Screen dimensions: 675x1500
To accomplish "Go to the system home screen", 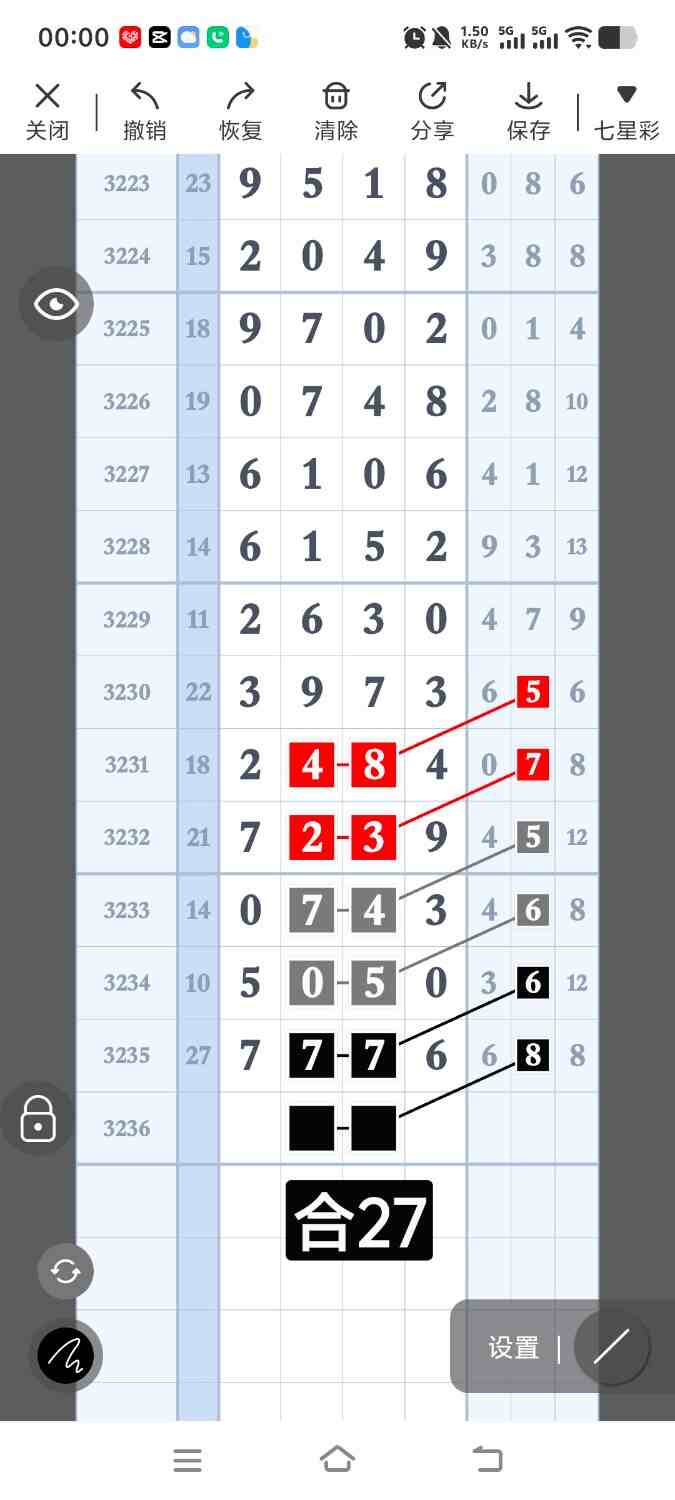I will point(337,1460).
